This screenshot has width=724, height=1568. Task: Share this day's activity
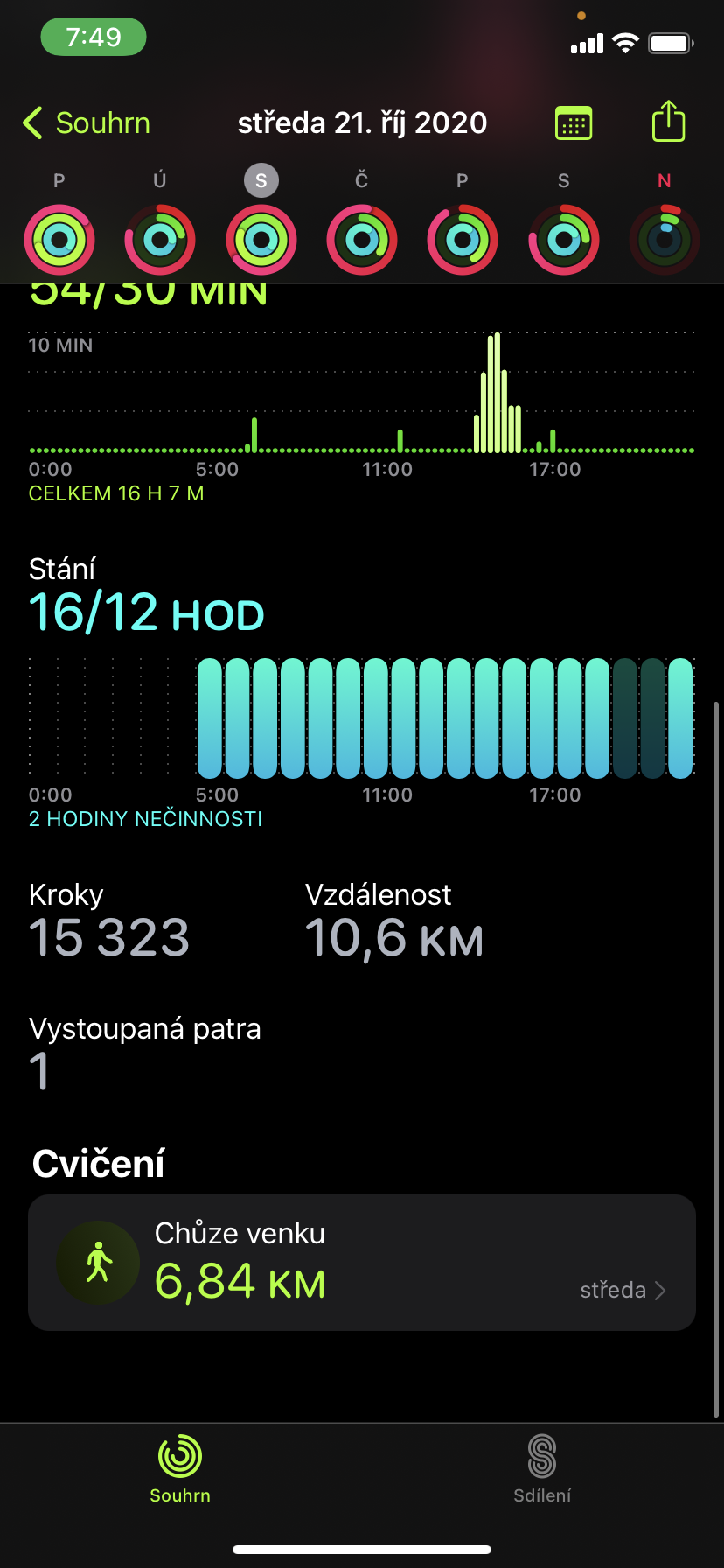(x=669, y=122)
